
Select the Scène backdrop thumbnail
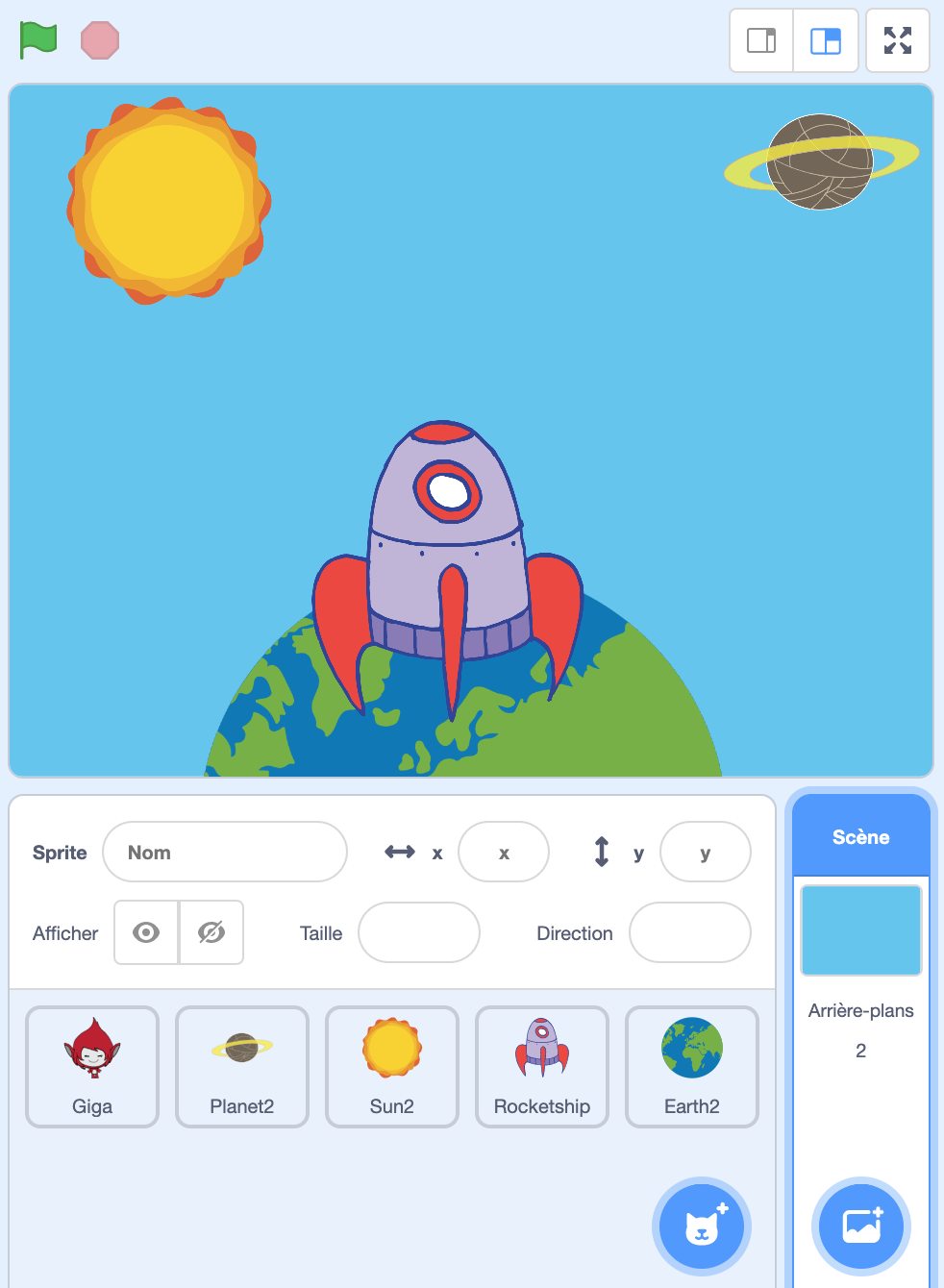pos(861,930)
